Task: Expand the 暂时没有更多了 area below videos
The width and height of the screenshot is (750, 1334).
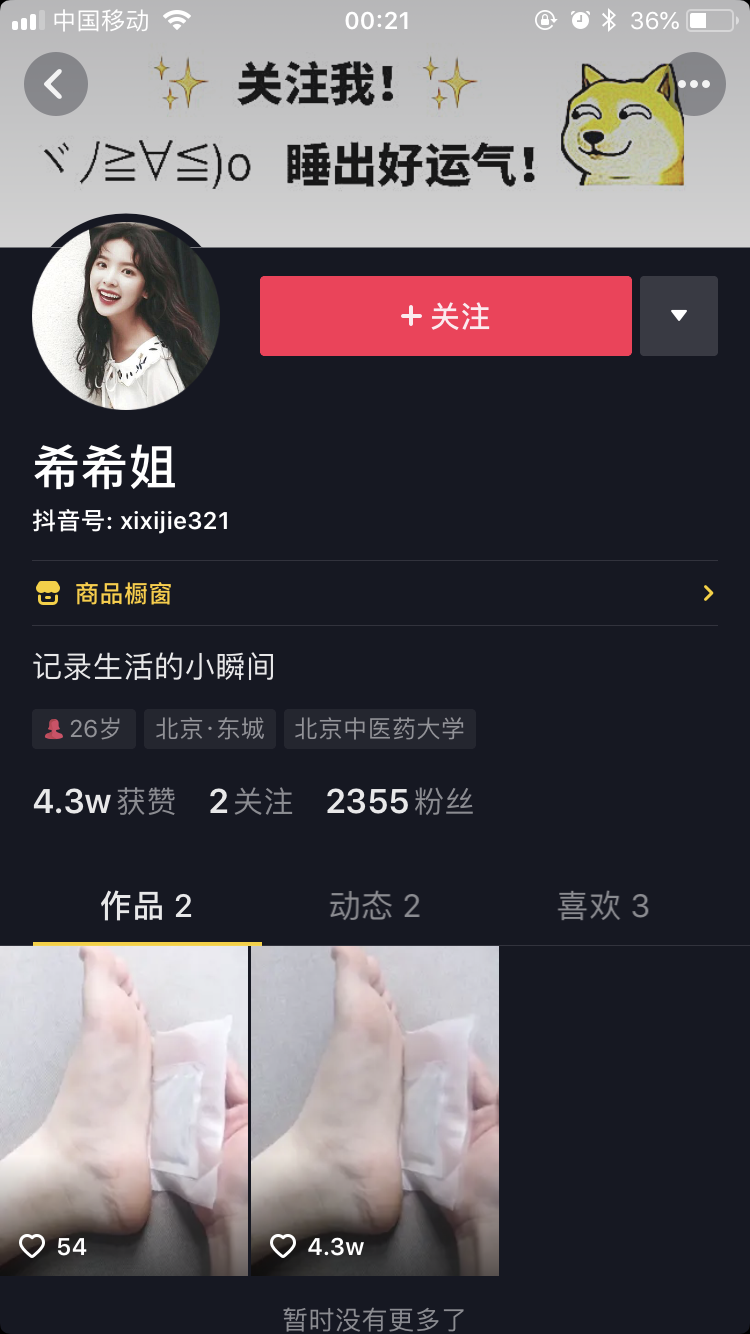Action: click(x=375, y=1311)
